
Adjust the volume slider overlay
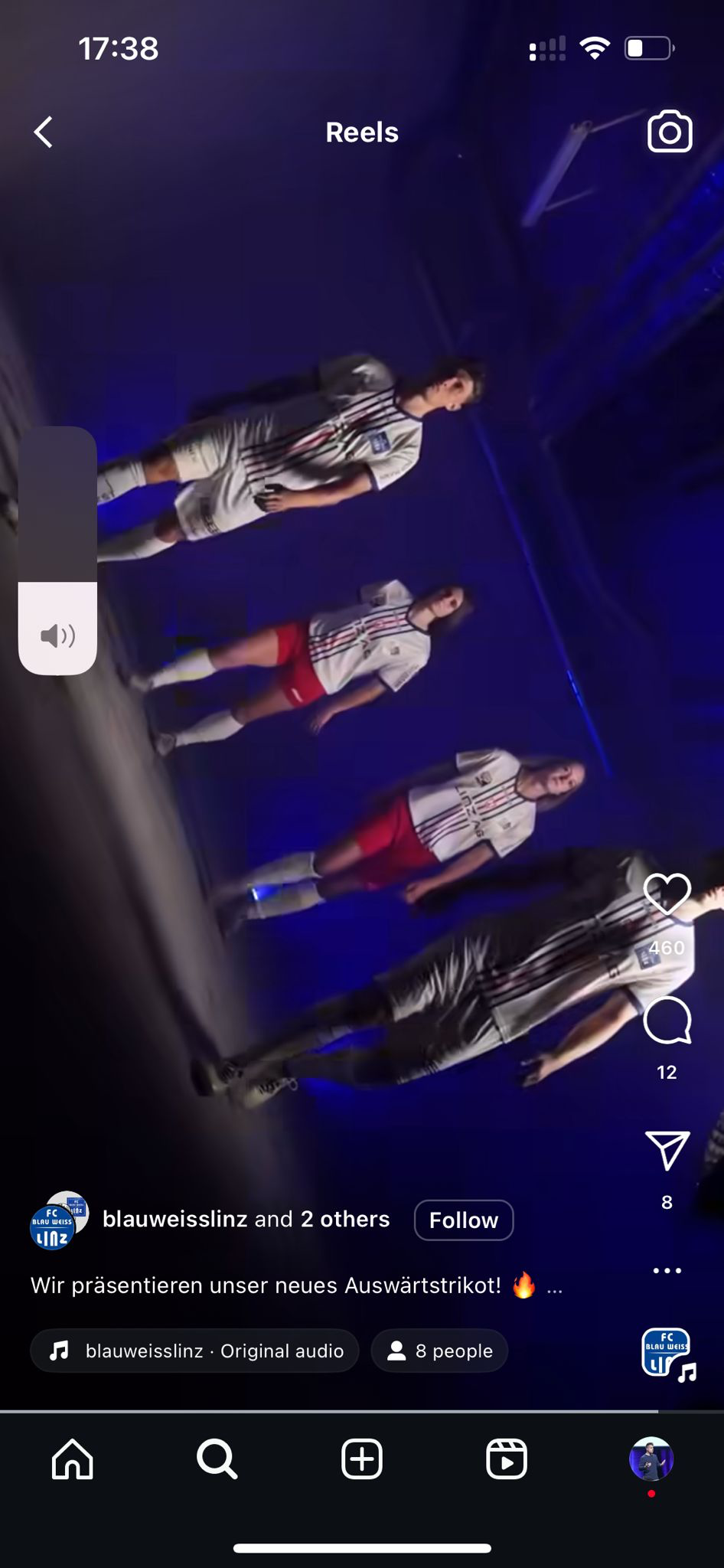coord(57,550)
